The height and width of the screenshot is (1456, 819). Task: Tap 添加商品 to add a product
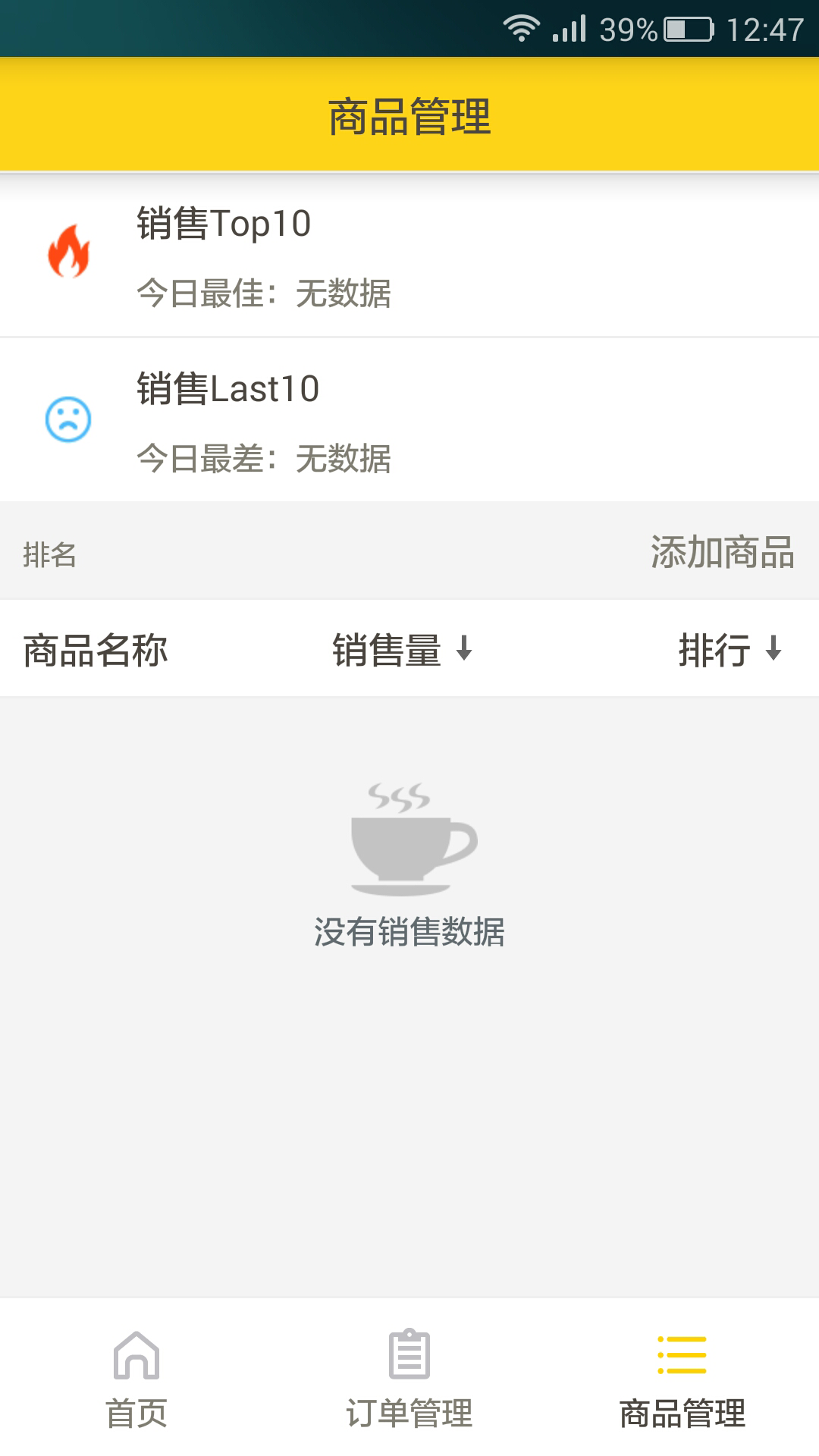pyautogui.click(x=722, y=552)
